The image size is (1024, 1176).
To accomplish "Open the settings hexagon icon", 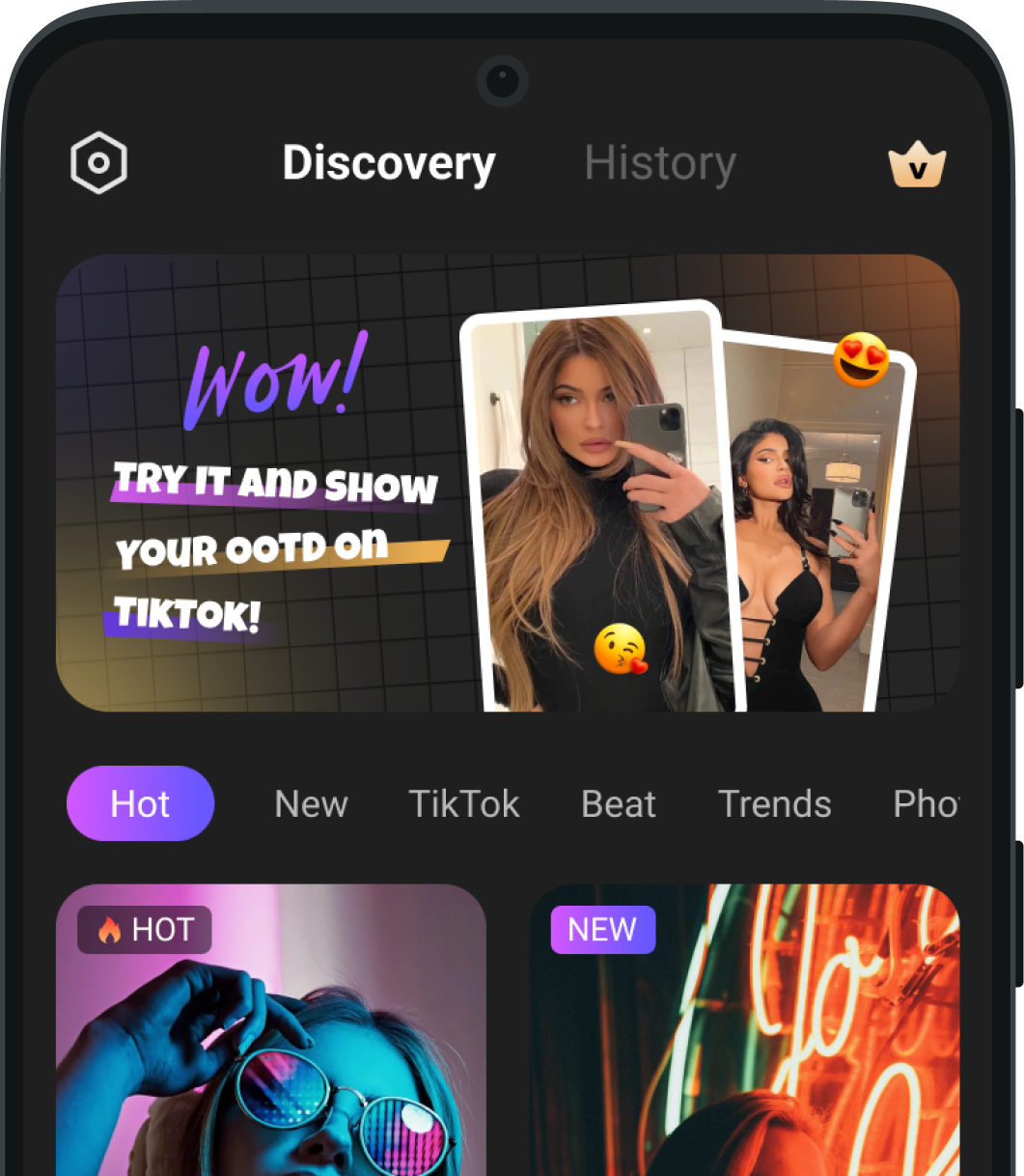I will click(98, 163).
